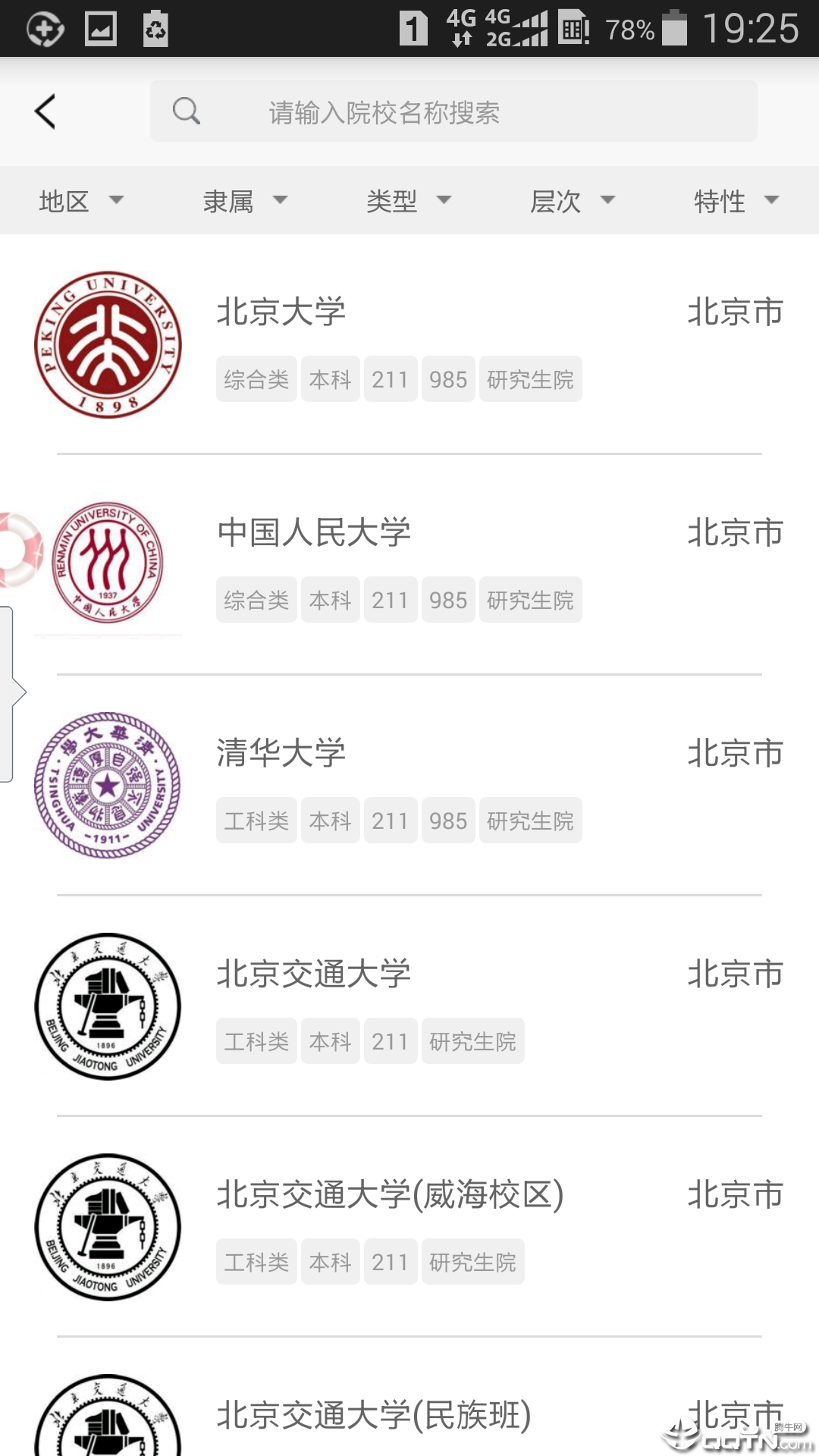
Task: Expand the 隶属 filter dropdown
Action: click(x=244, y=201)
